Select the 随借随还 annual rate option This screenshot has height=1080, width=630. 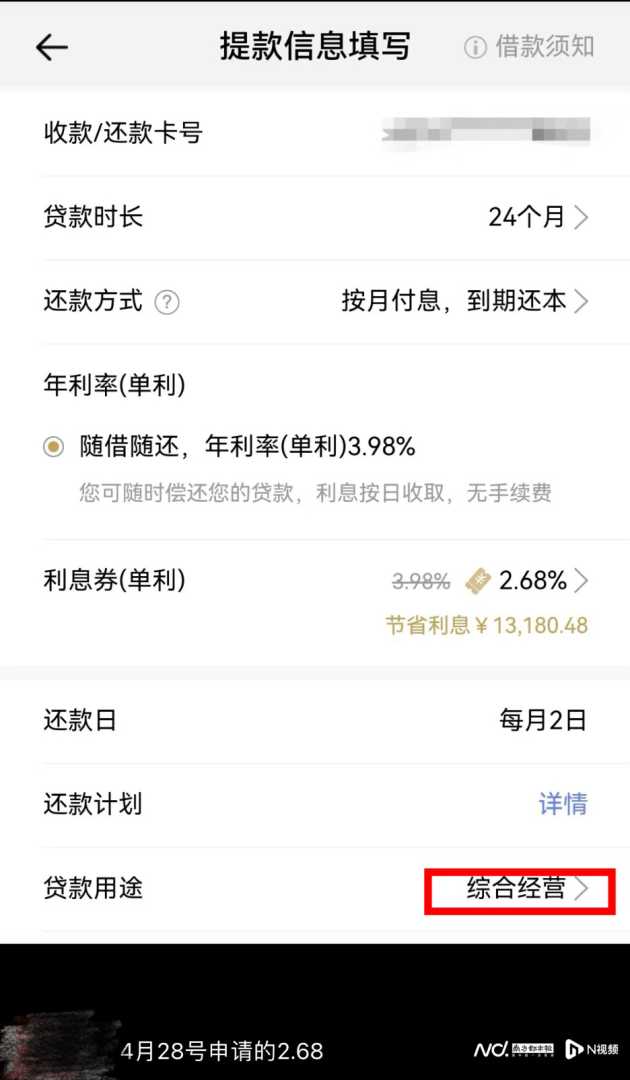tap(54, 447)
